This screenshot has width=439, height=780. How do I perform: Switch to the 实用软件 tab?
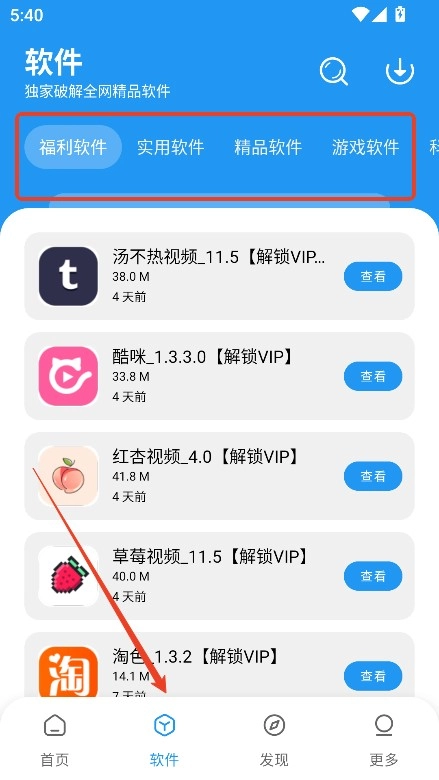pyautogui.click(x=171, y=147)
